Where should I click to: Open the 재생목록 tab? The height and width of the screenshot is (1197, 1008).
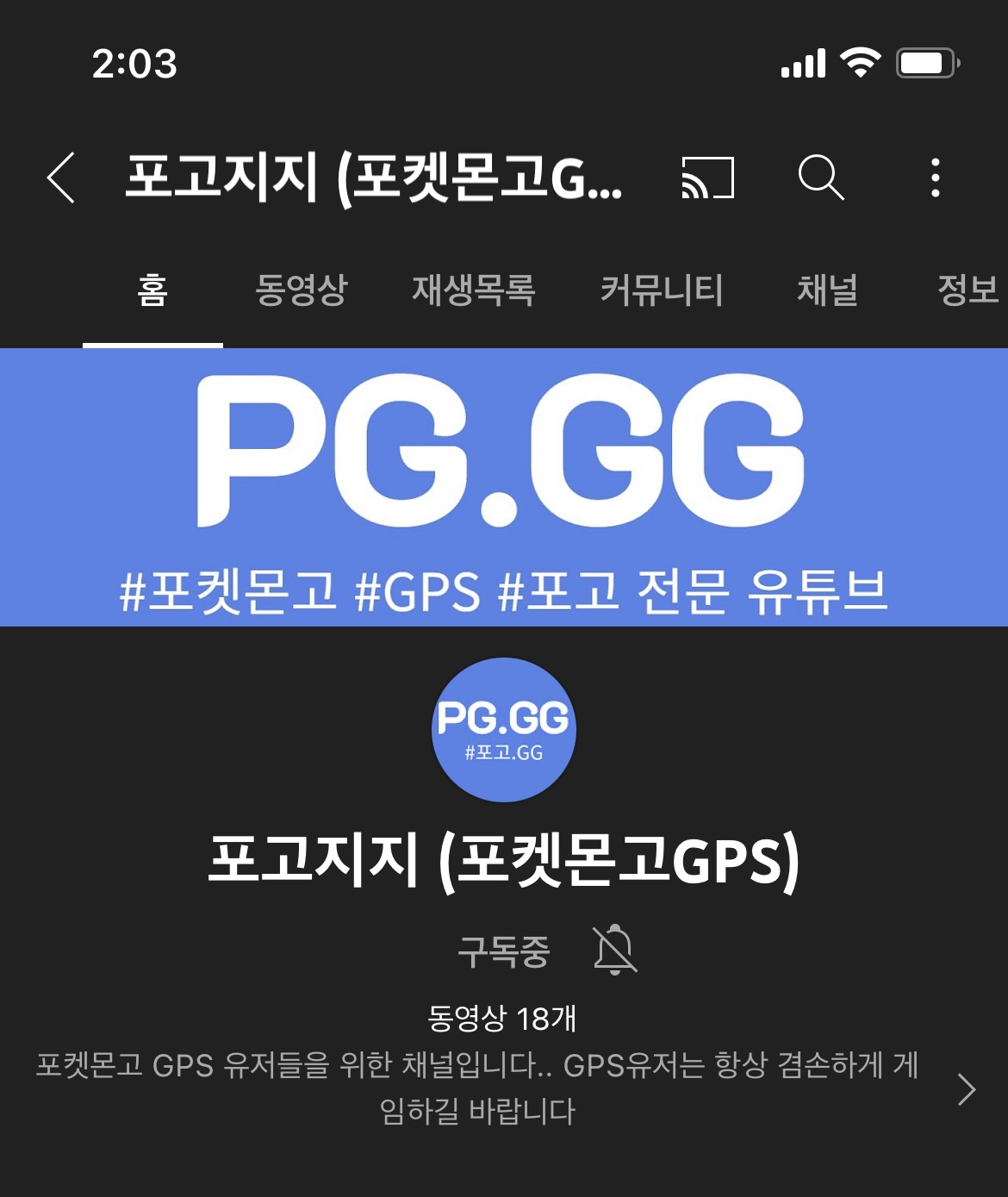tap(473, 290)
